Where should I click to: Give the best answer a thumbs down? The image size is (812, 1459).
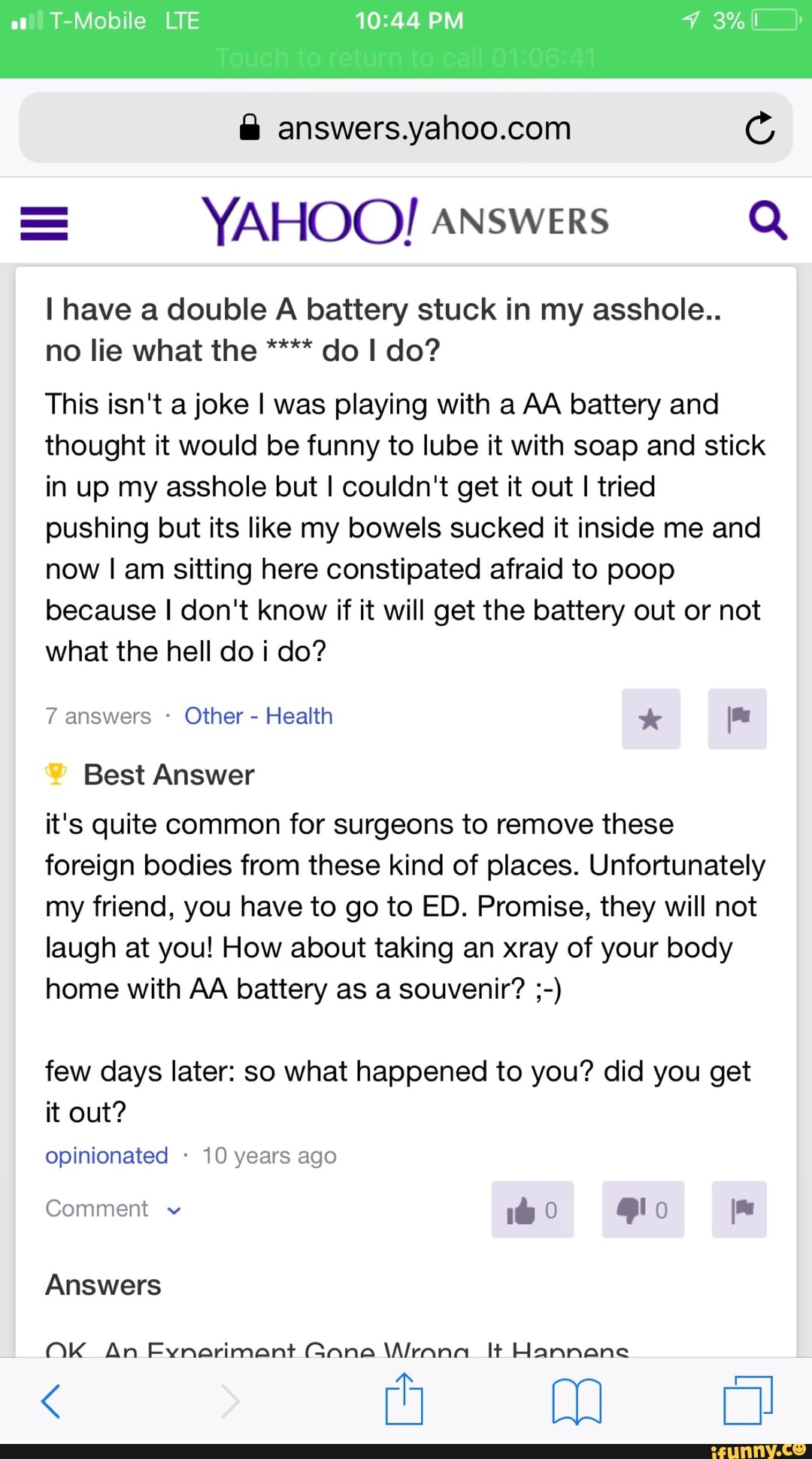point(643,1209)
